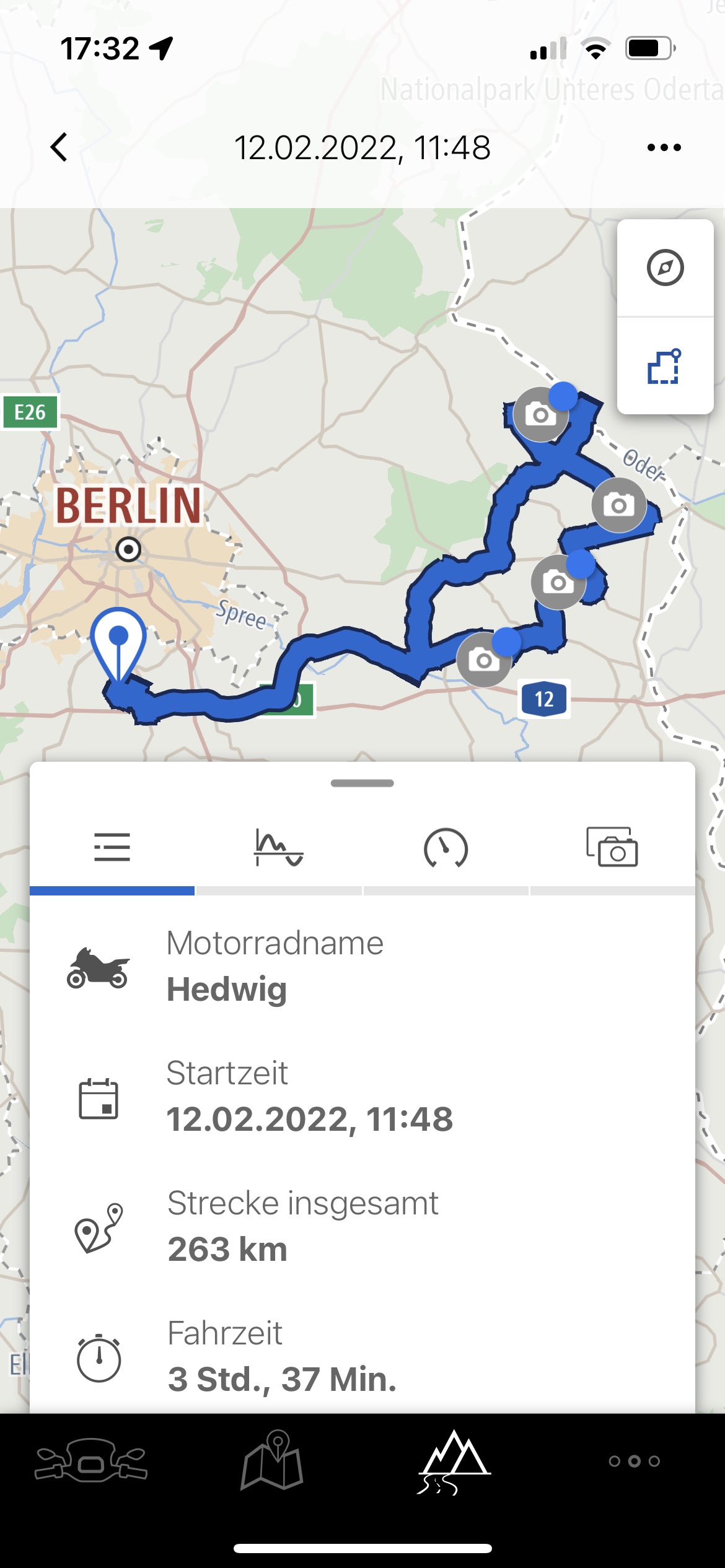This screenshot has height=1568, width=725.
Task: Open the More tab with three circles
Action: [634, 1461]
